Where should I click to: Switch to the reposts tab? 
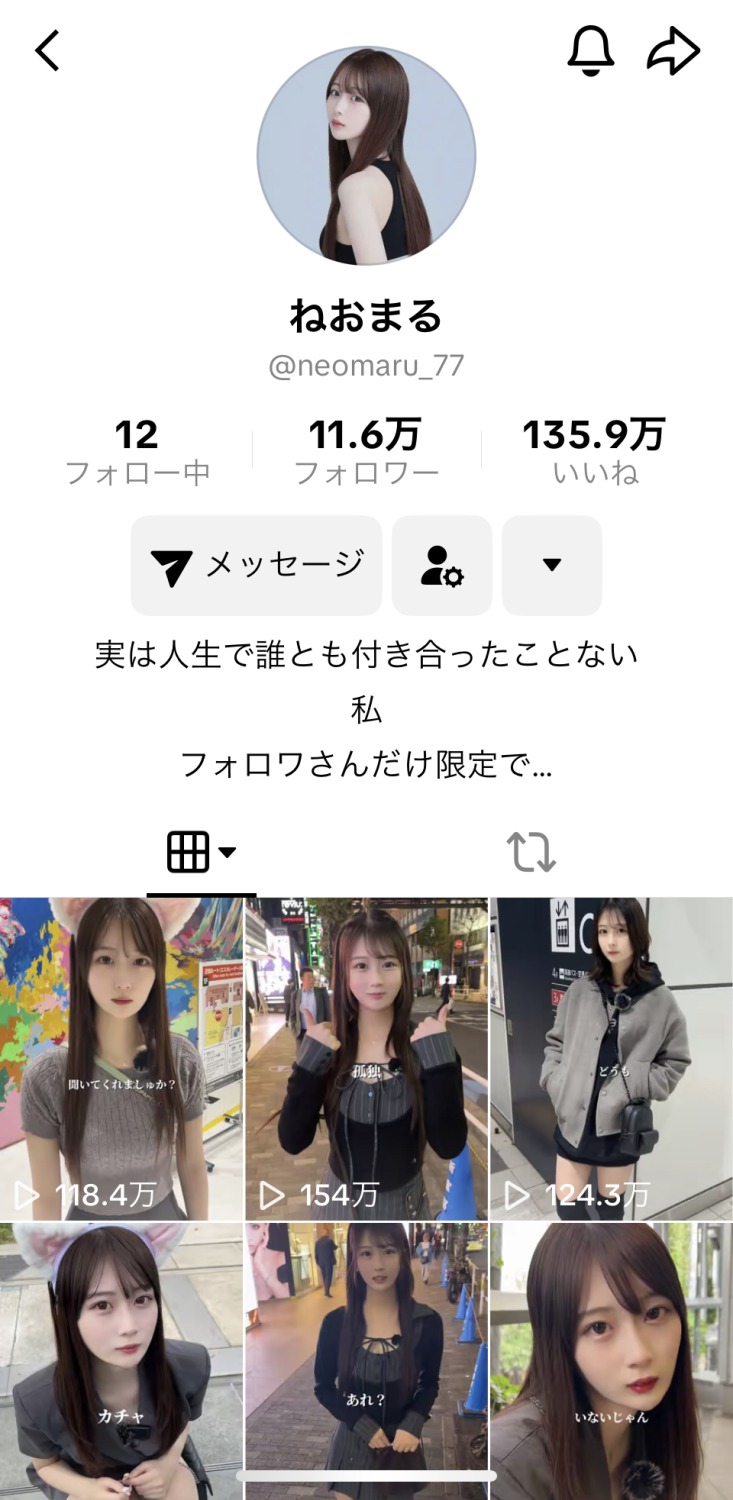coord(530,853)
